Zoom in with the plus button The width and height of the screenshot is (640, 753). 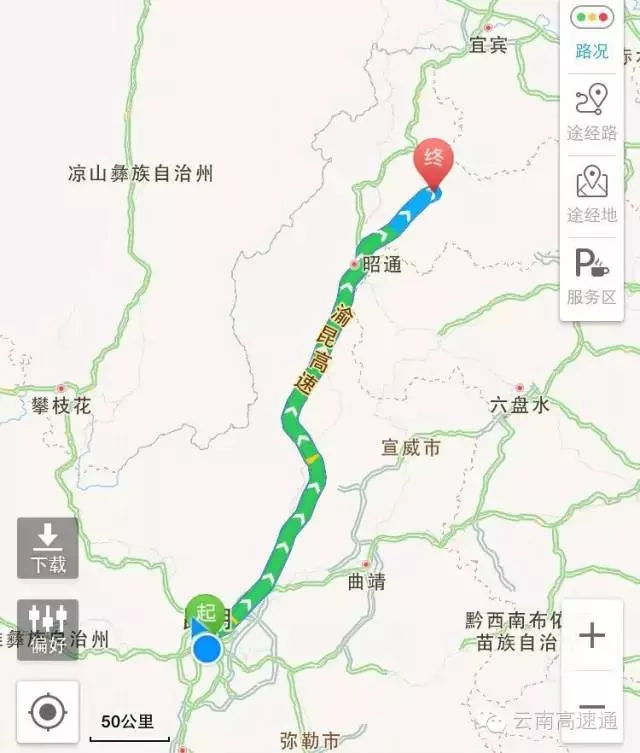pos(592,635)
